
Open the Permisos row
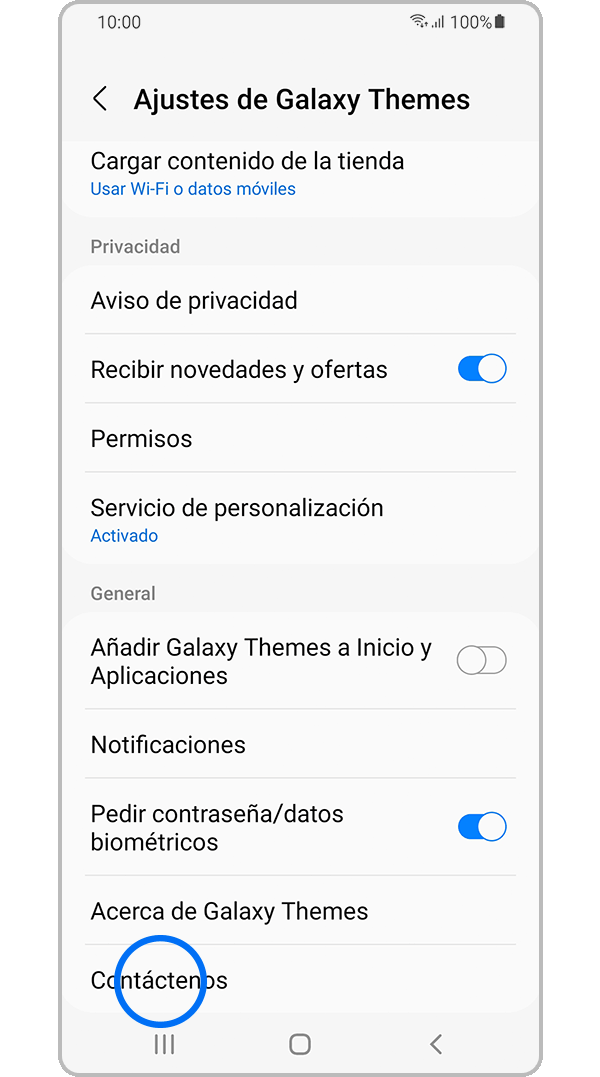pyautogui.click(x=142, y=439)
